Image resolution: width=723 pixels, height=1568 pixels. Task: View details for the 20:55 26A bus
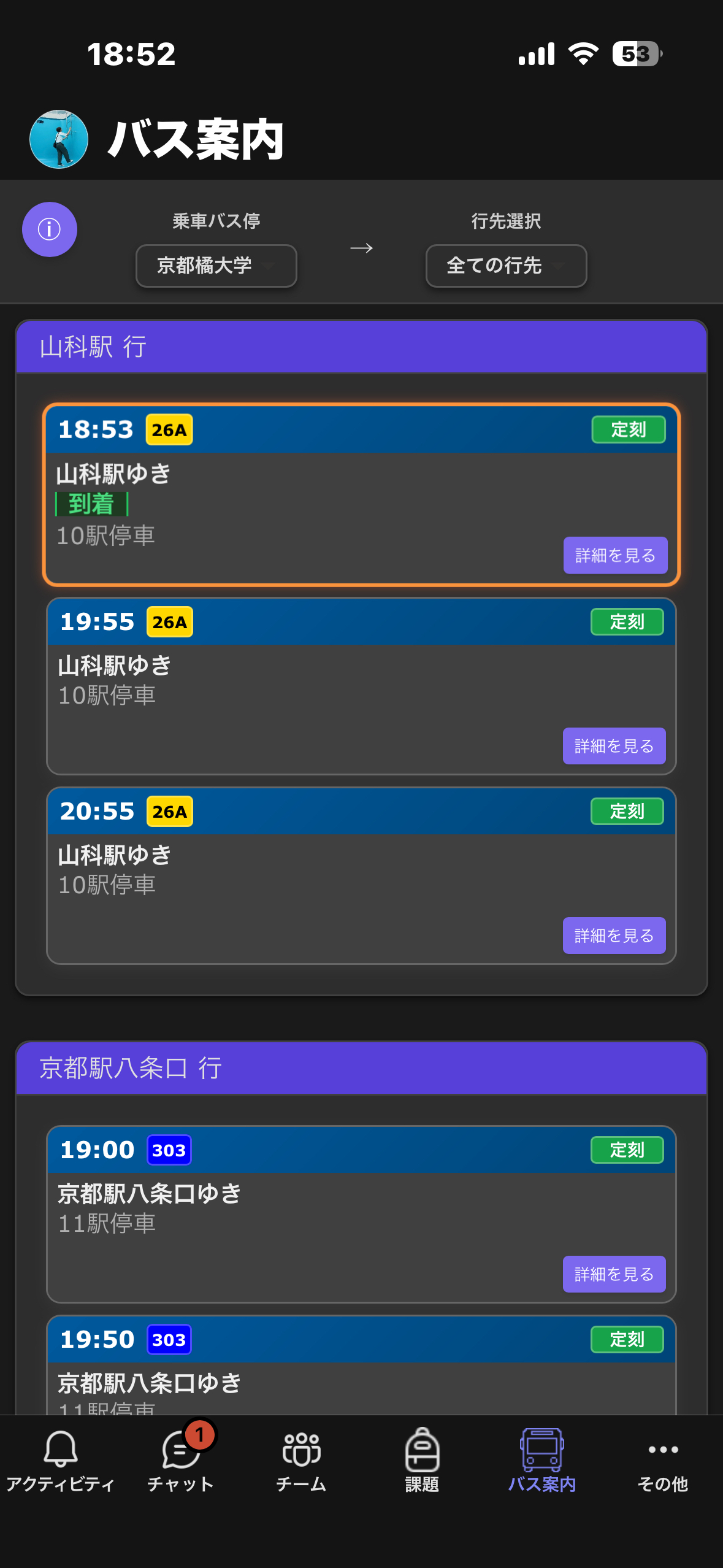coord(614,936)
